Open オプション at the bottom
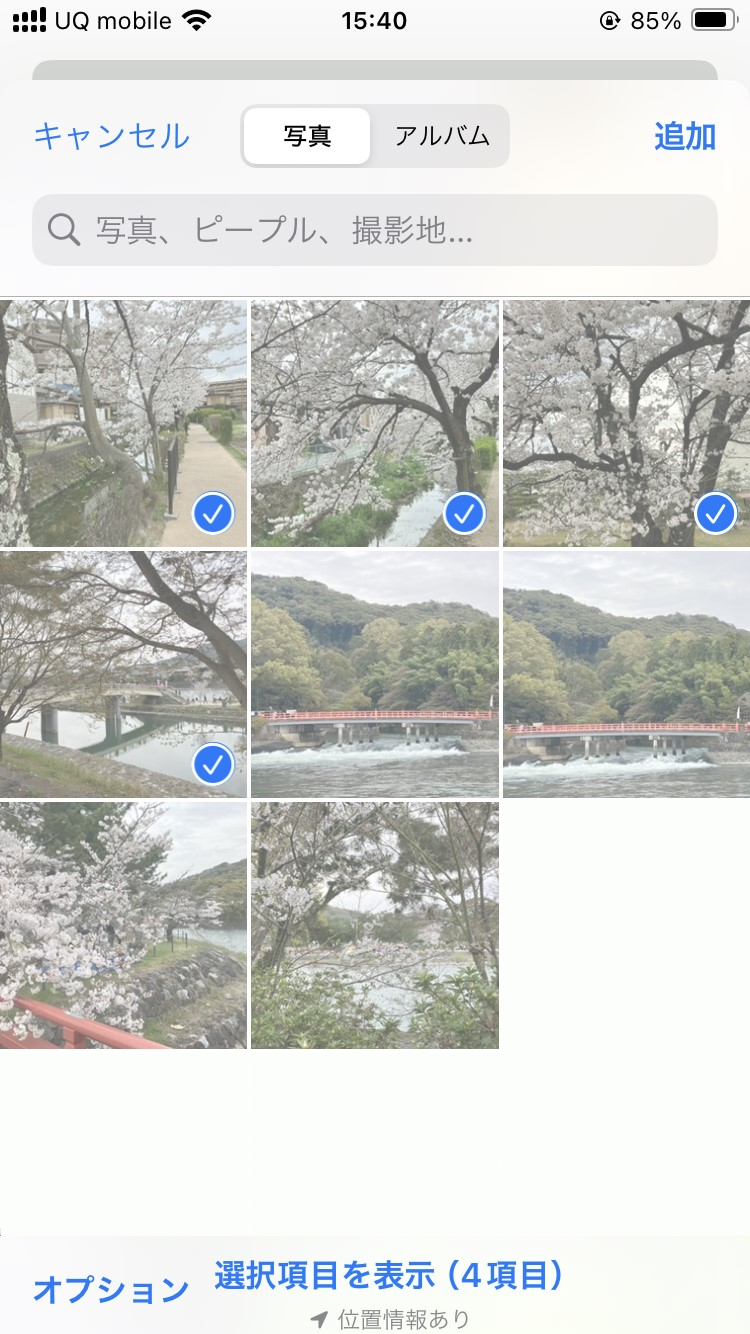This screenshot has width=750, height=1334. tap(111, 1289)
